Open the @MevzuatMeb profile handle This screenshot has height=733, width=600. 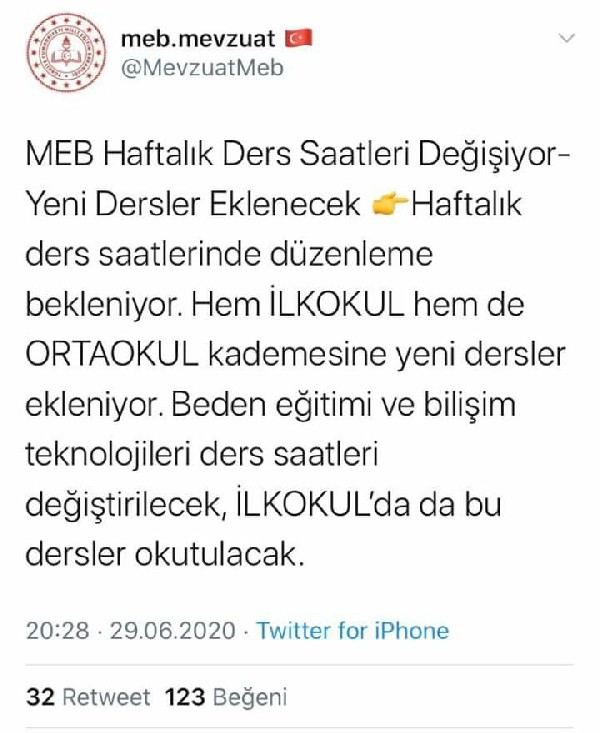201,68
